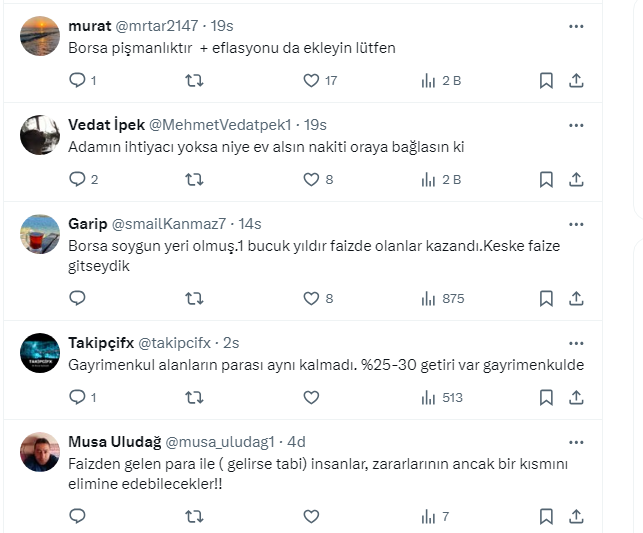This screenshot has width=643, height=533.
Task: Open Takipçifx's profile avatar
Action: (41, 353)
